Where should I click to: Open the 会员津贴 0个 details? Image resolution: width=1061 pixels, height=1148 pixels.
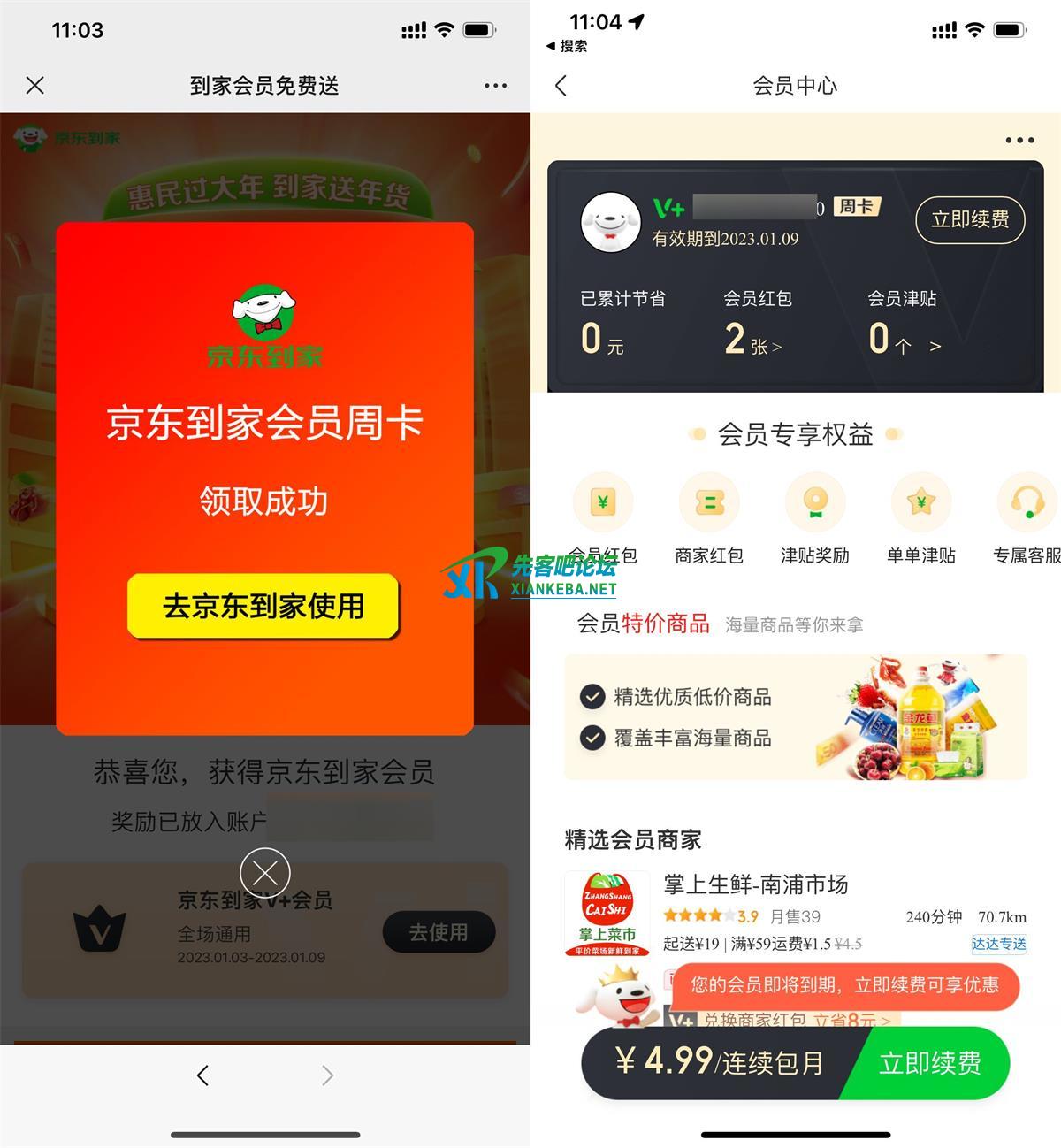point(904,340)
